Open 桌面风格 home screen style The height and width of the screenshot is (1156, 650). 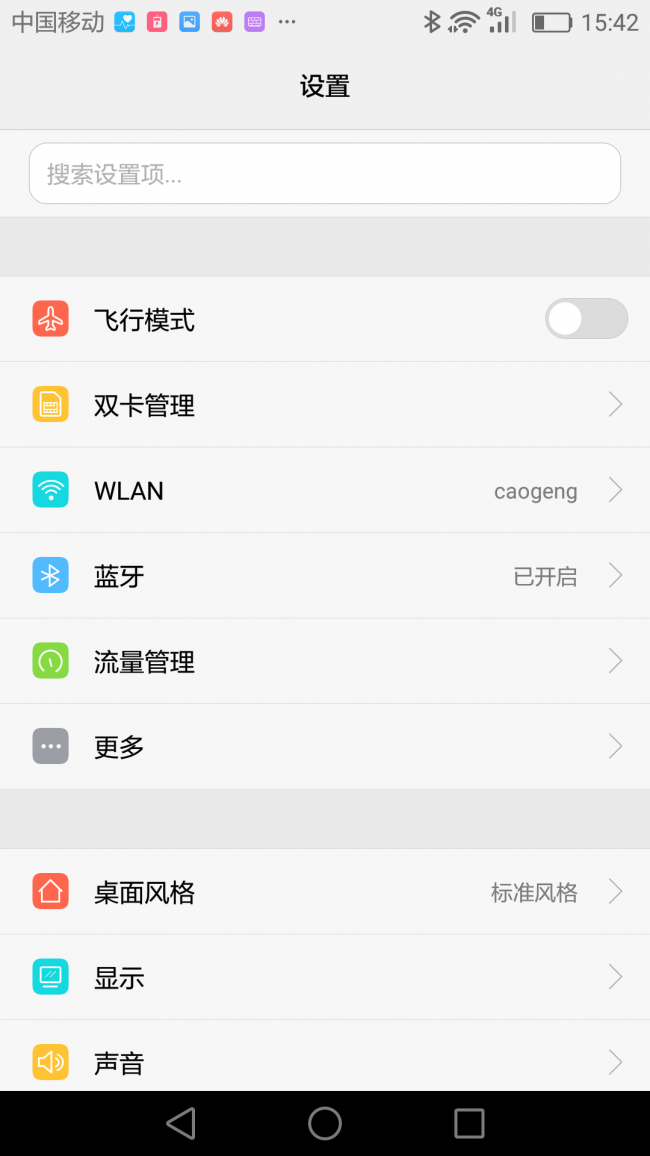pyautogui.click(x=324, y=892)
